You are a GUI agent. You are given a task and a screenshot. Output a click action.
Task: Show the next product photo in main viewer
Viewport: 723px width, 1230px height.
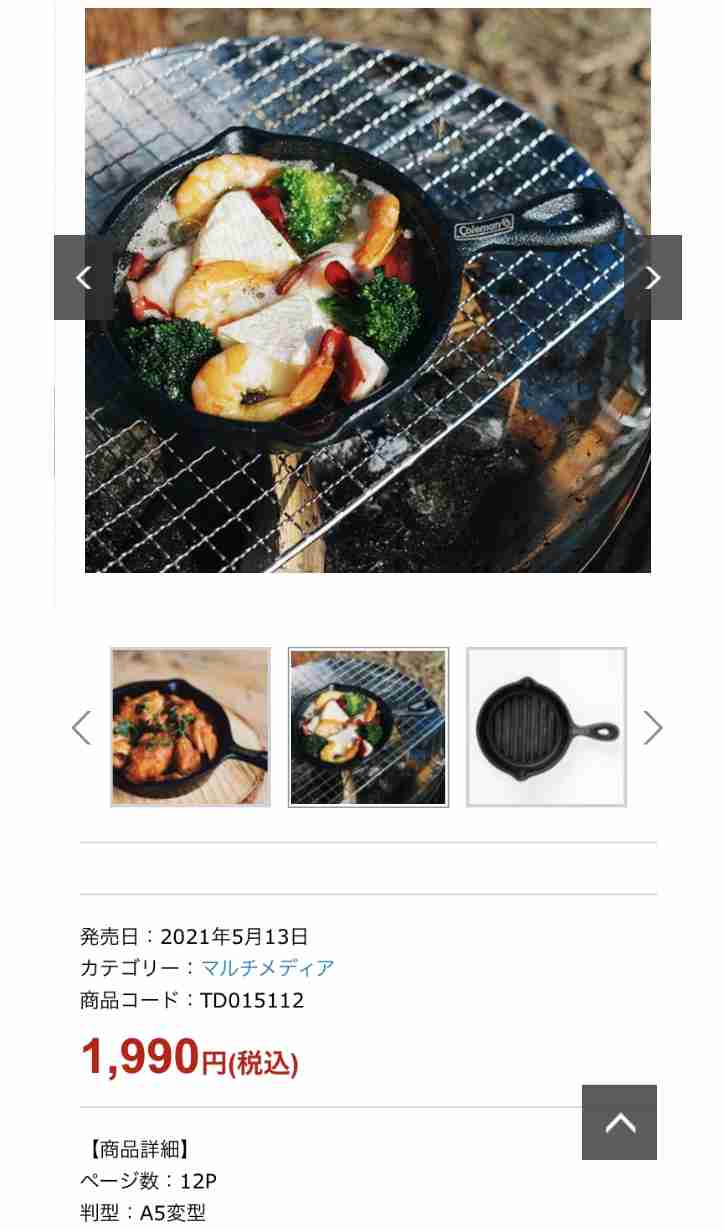[653, 278]
